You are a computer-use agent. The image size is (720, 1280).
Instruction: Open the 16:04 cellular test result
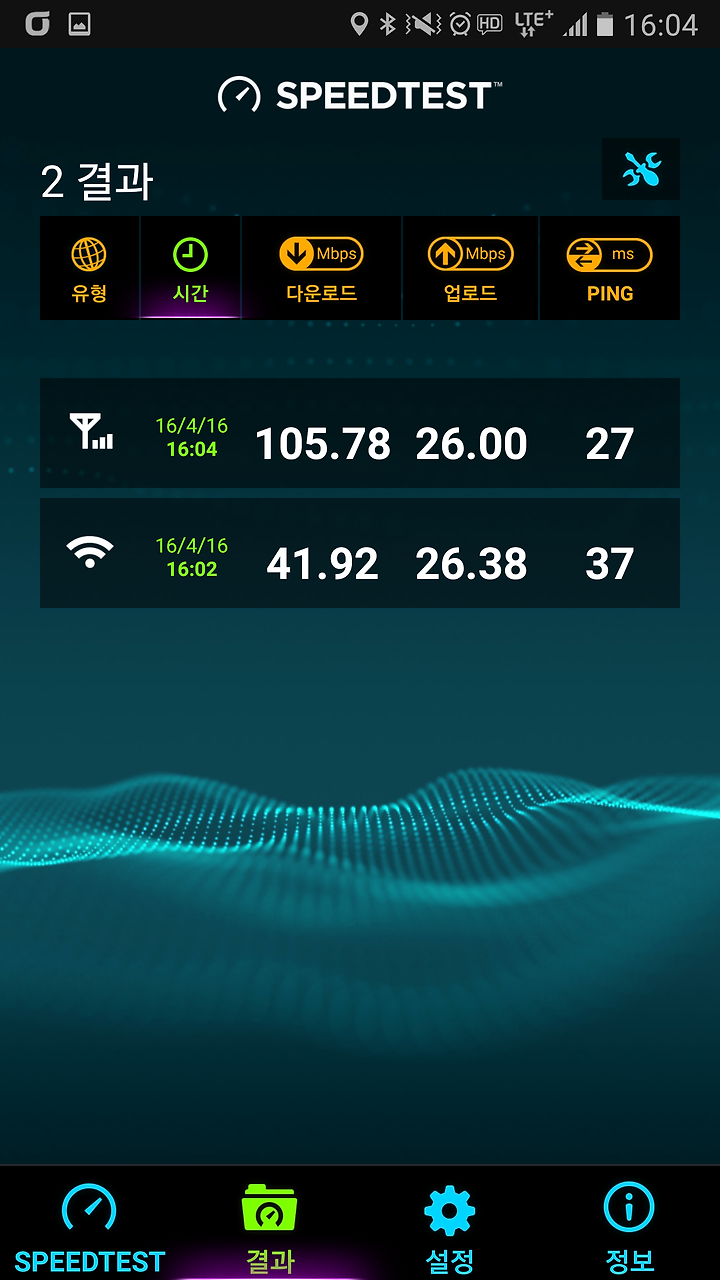click(x=360, y=433)
